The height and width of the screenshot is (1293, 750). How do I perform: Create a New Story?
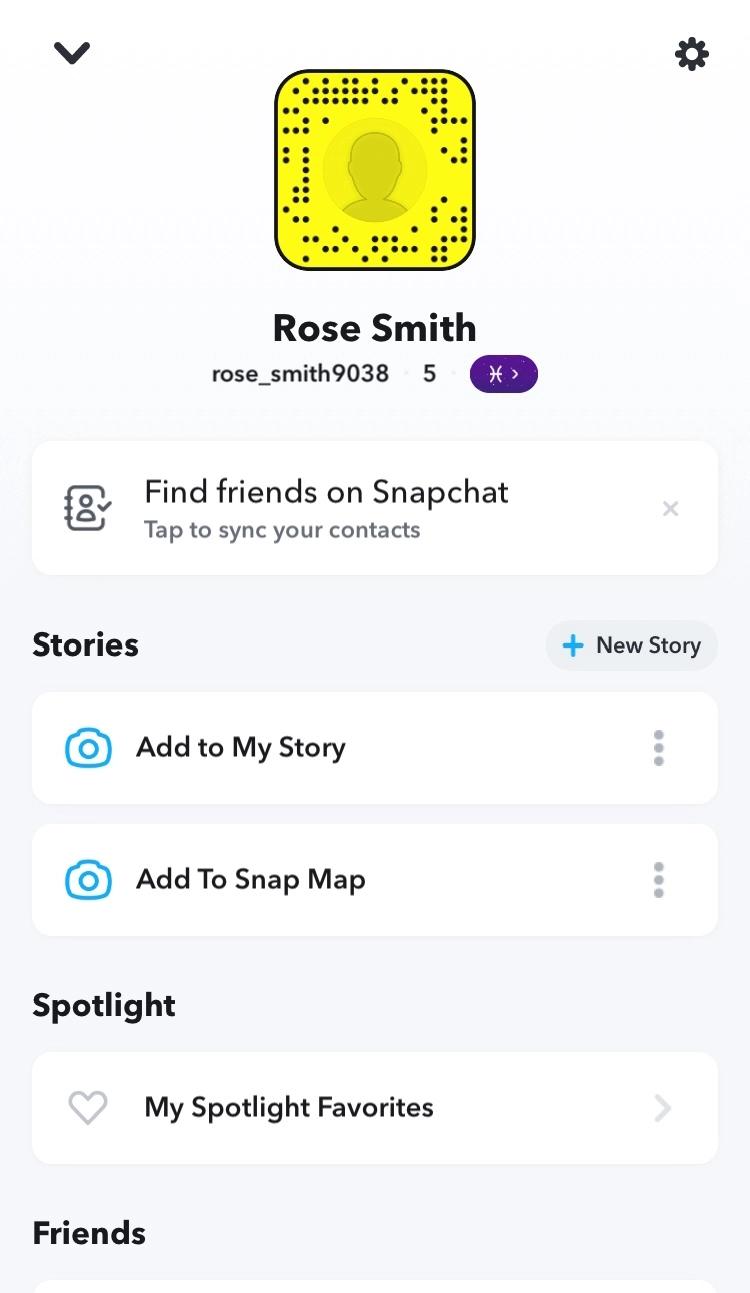coord(632,645)
